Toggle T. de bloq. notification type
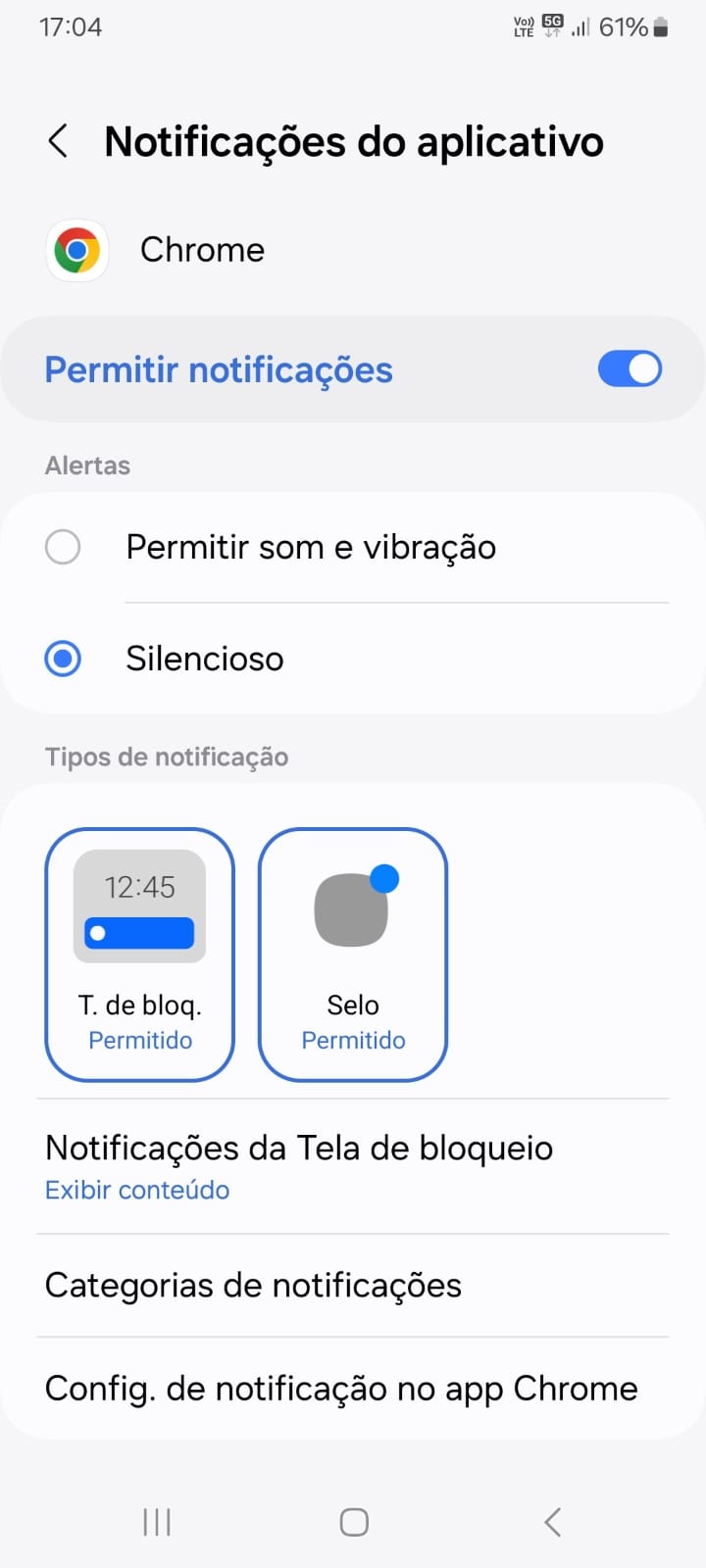 click(x=140, y=955)
